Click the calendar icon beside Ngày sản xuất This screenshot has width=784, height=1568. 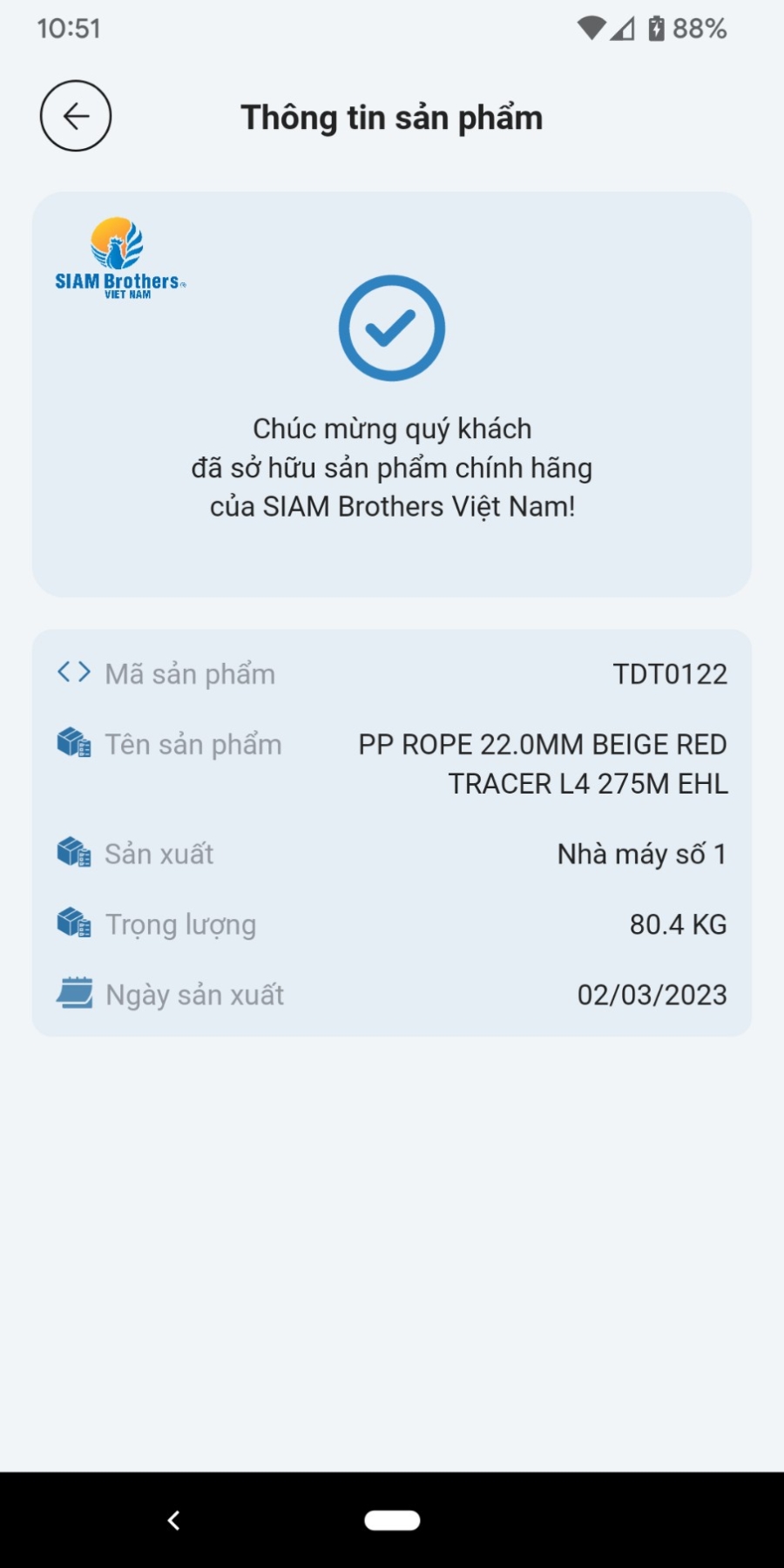[x=74, y=994]
